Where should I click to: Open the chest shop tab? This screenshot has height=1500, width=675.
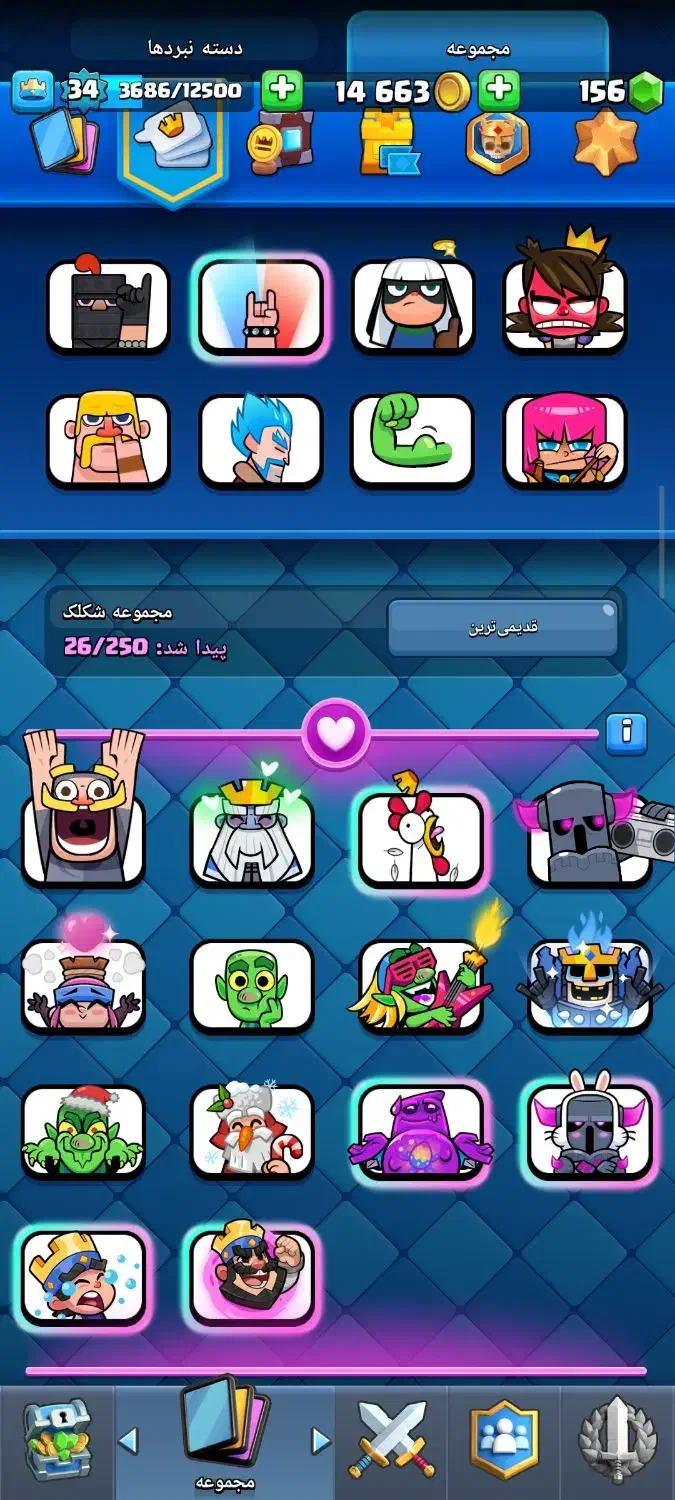coord(57,1440)
